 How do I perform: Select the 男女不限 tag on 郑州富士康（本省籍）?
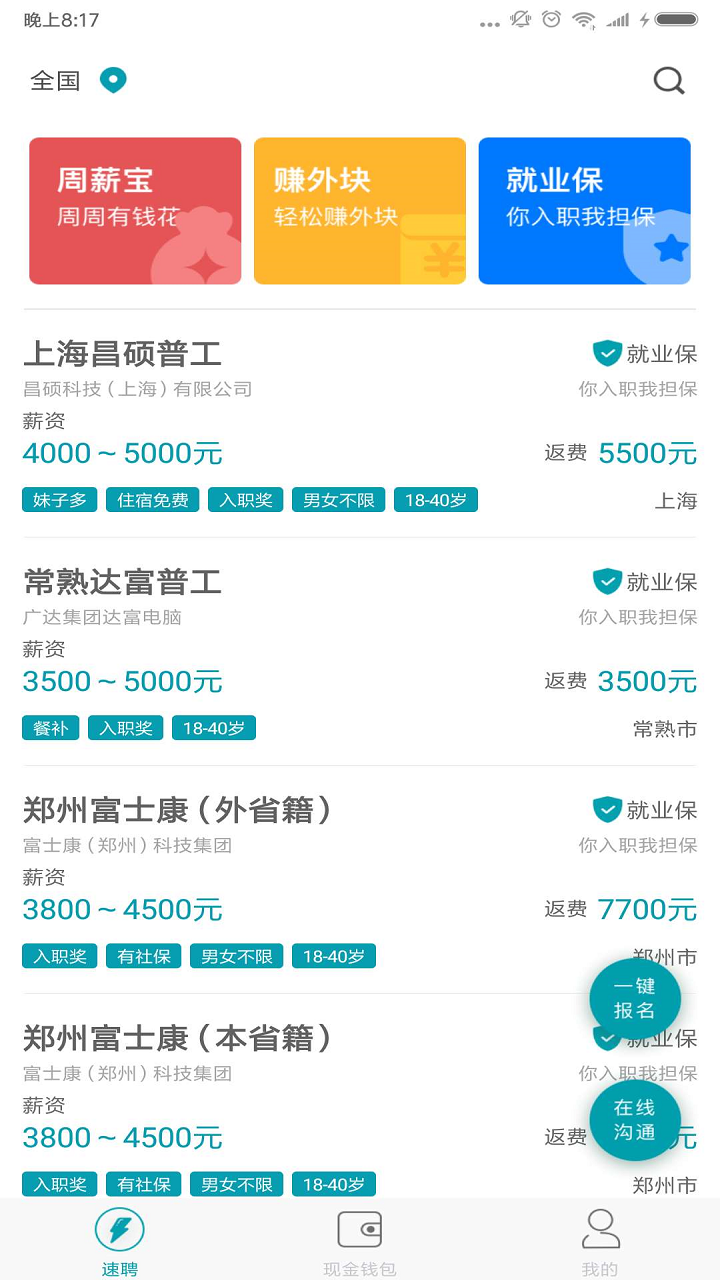click(x=236, y=1184)
